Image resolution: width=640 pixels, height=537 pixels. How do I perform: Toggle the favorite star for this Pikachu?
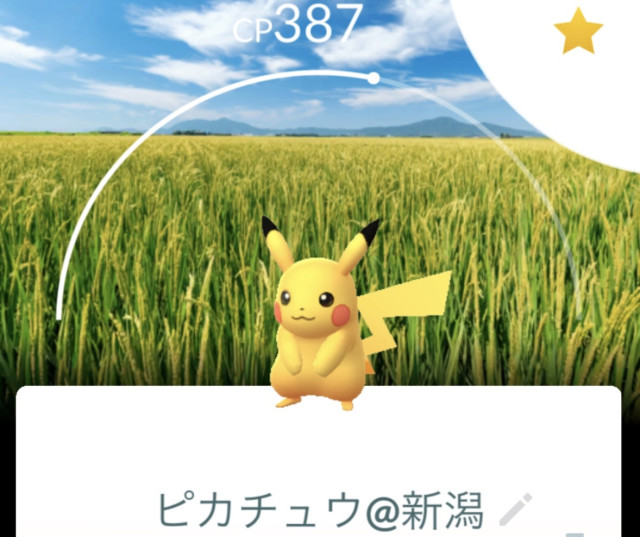click(578, 33)
